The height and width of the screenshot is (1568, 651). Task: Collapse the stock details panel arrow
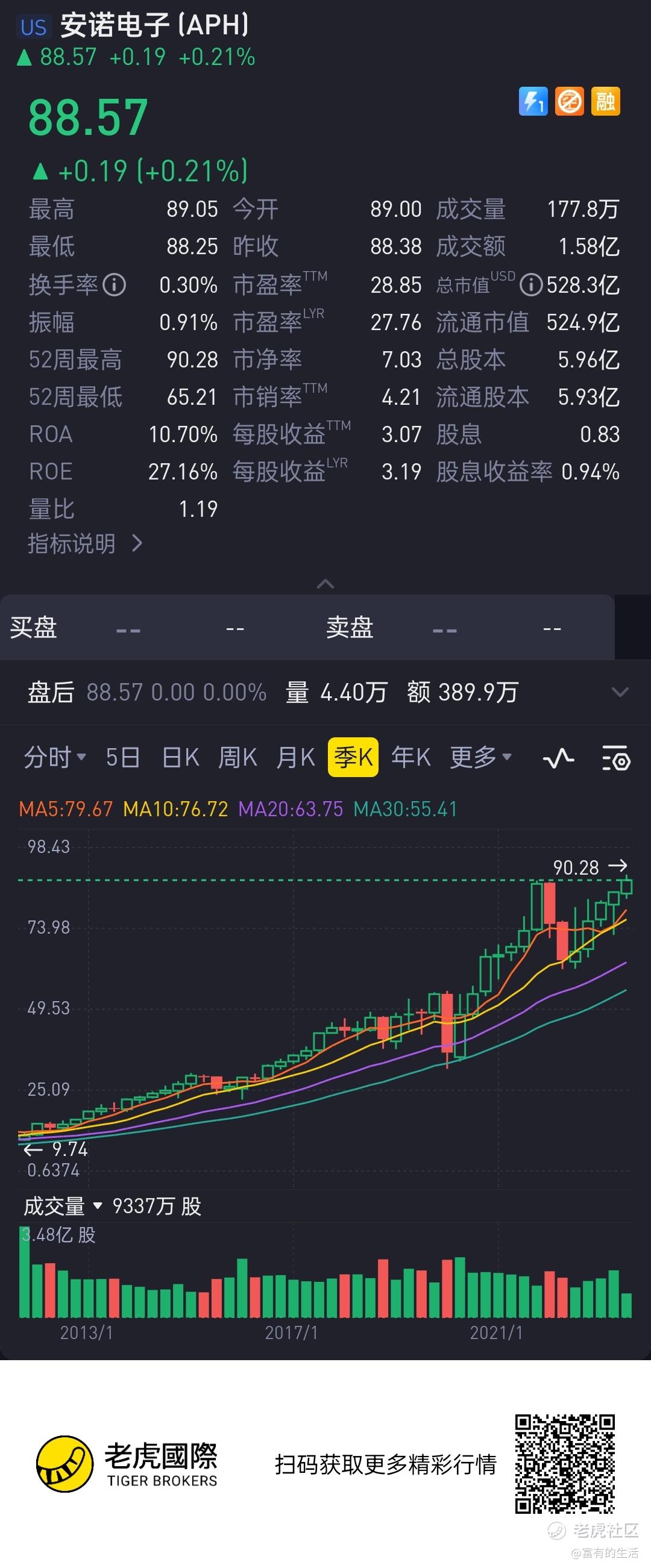pyautogui.click(x=326, y=584)
